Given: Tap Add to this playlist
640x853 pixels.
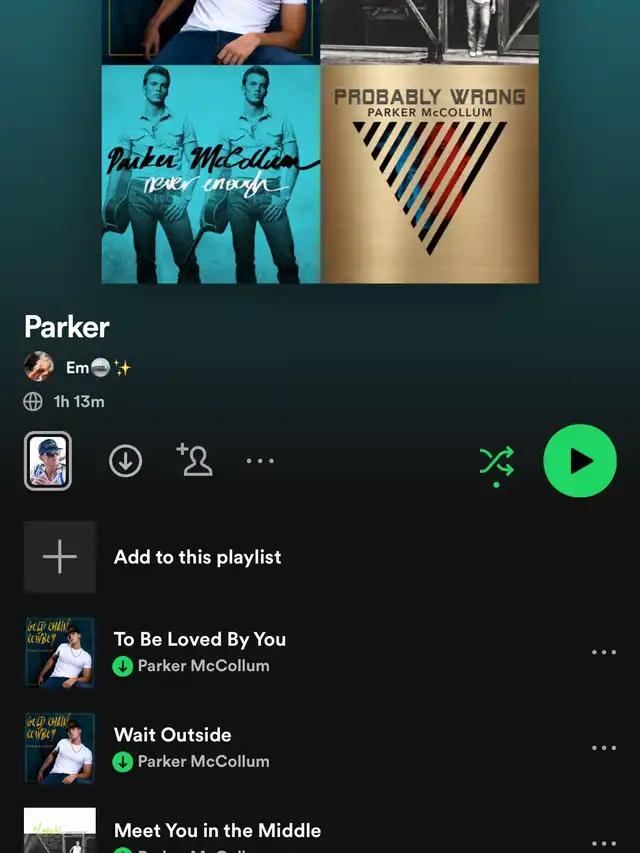Looking at the screenshot, I should pyautogui.click(x=197, y=557).
